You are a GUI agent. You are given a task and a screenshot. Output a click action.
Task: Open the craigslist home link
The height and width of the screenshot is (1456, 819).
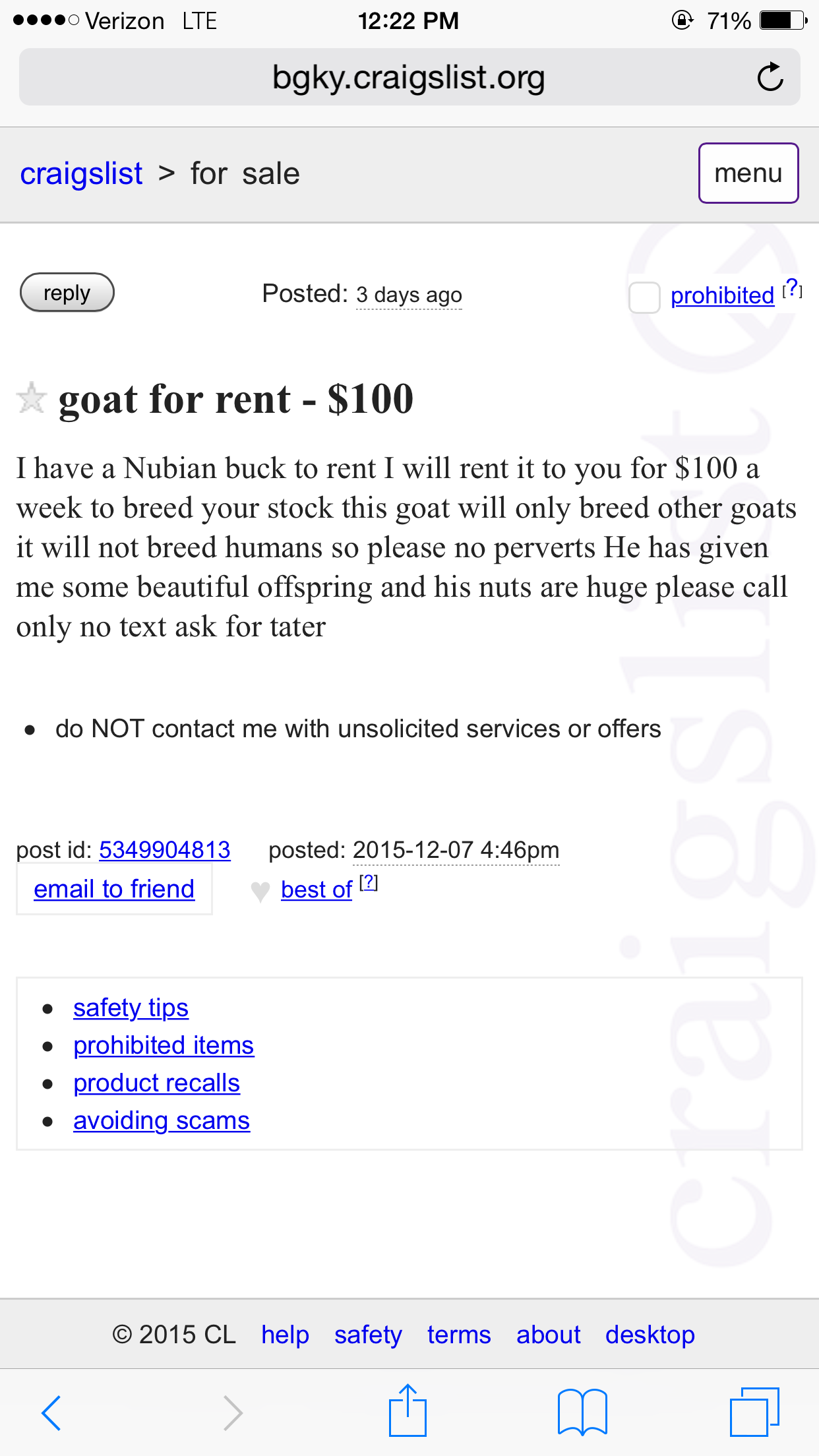pos(81,174)
